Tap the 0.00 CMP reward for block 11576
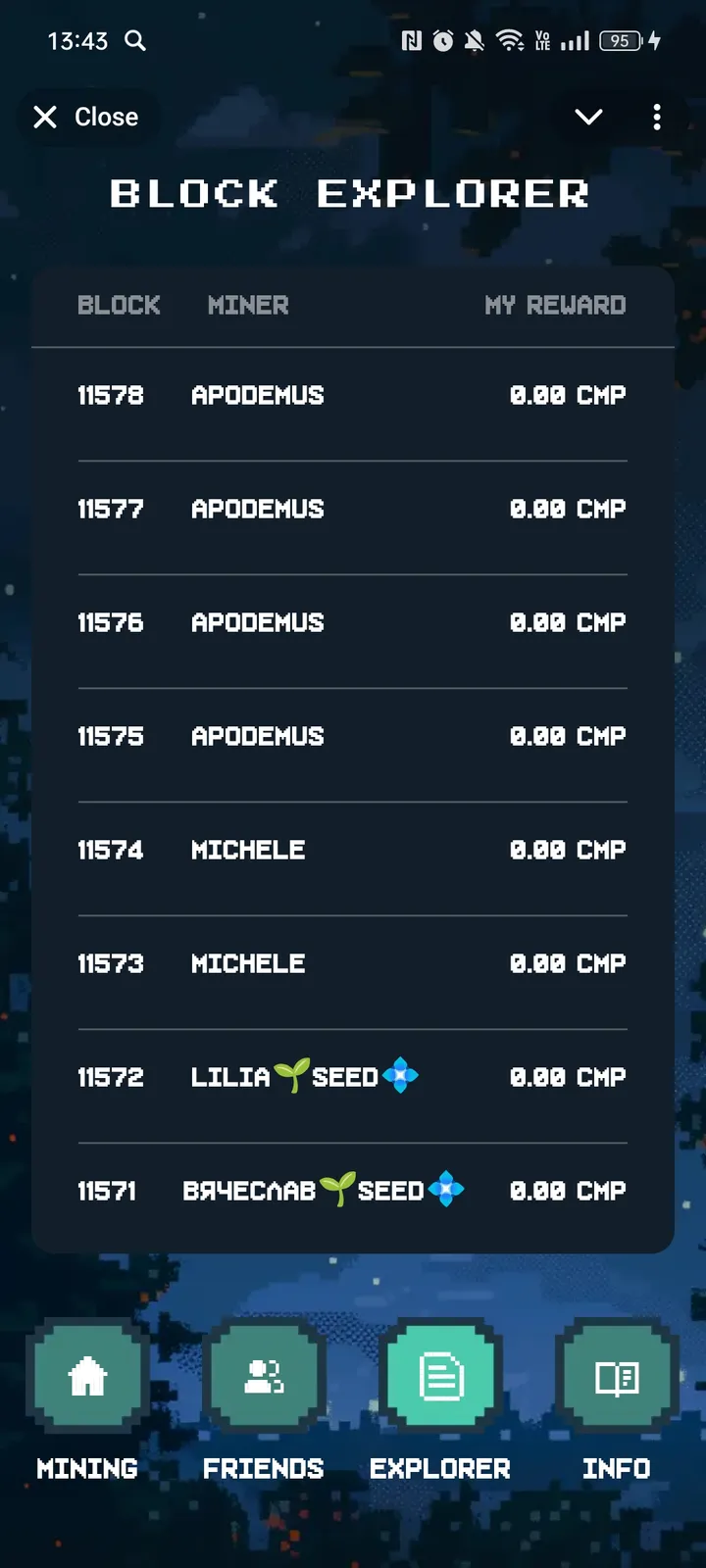Viewport: 706px width, 1568px height. click(568, 622)
